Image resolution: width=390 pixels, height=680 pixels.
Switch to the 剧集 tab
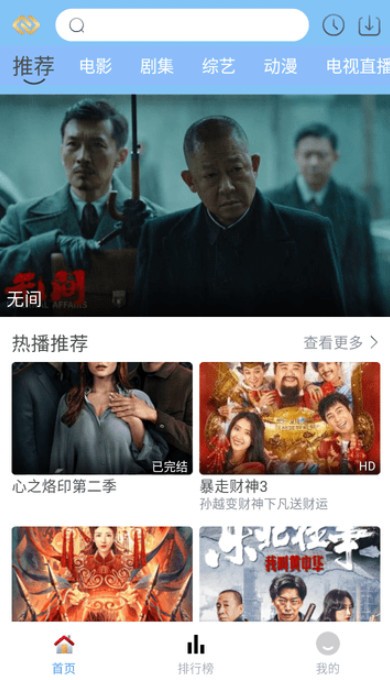point(157,66)
